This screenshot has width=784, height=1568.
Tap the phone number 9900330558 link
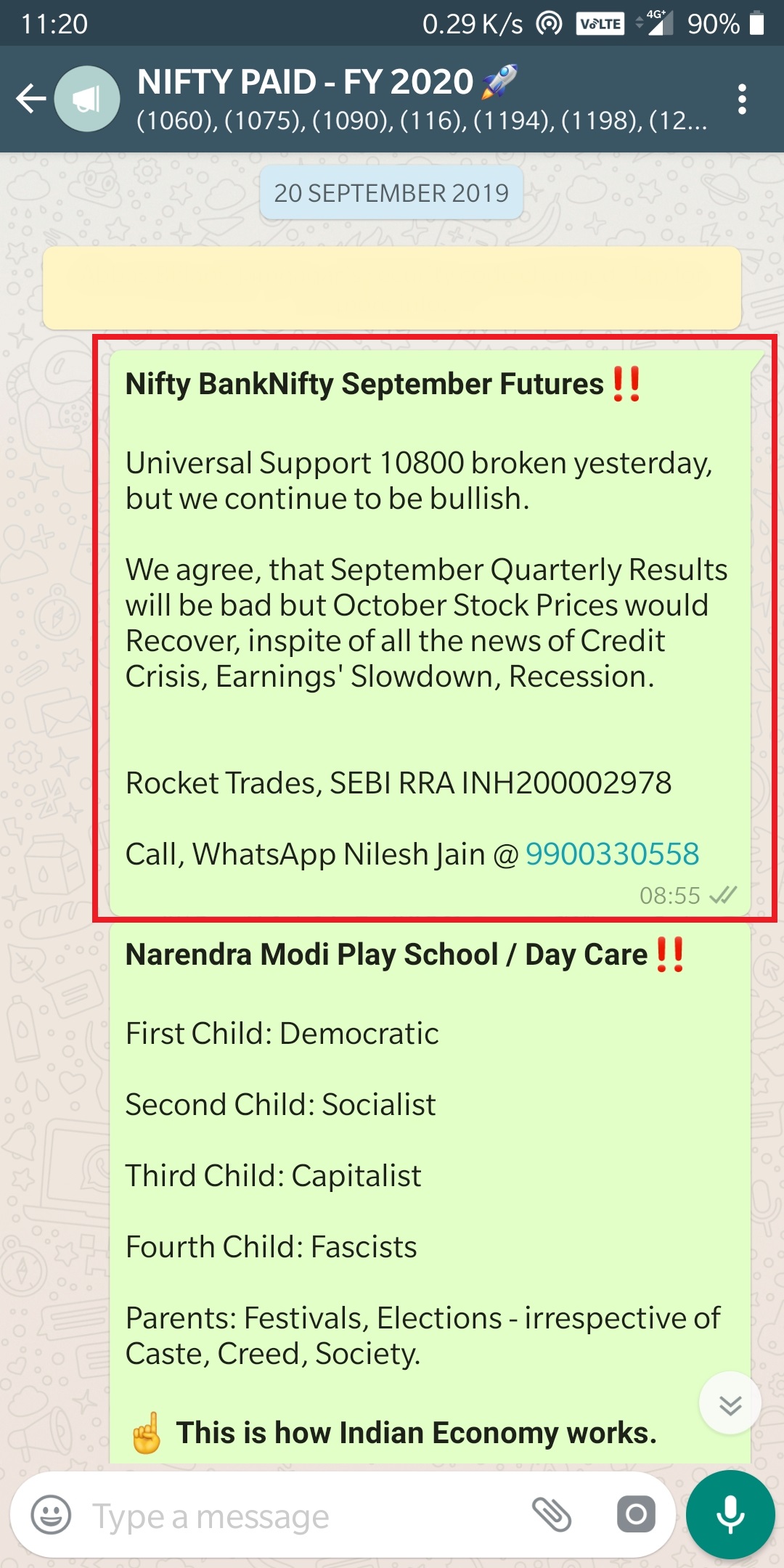click(612, 854)
